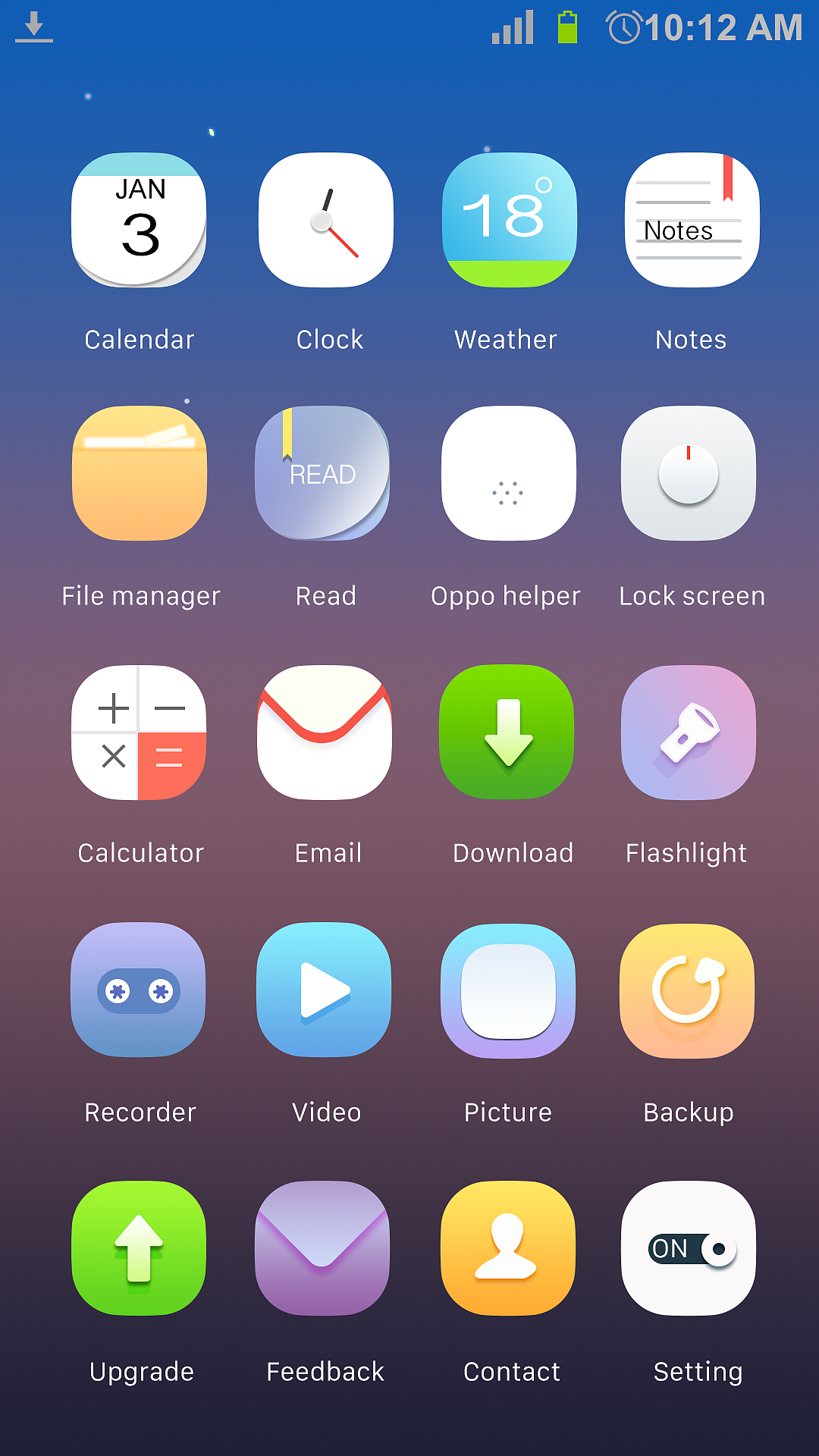Open the Upgrade app
The width and height of the screenshot is (819, 1456).
(139, 1248)
